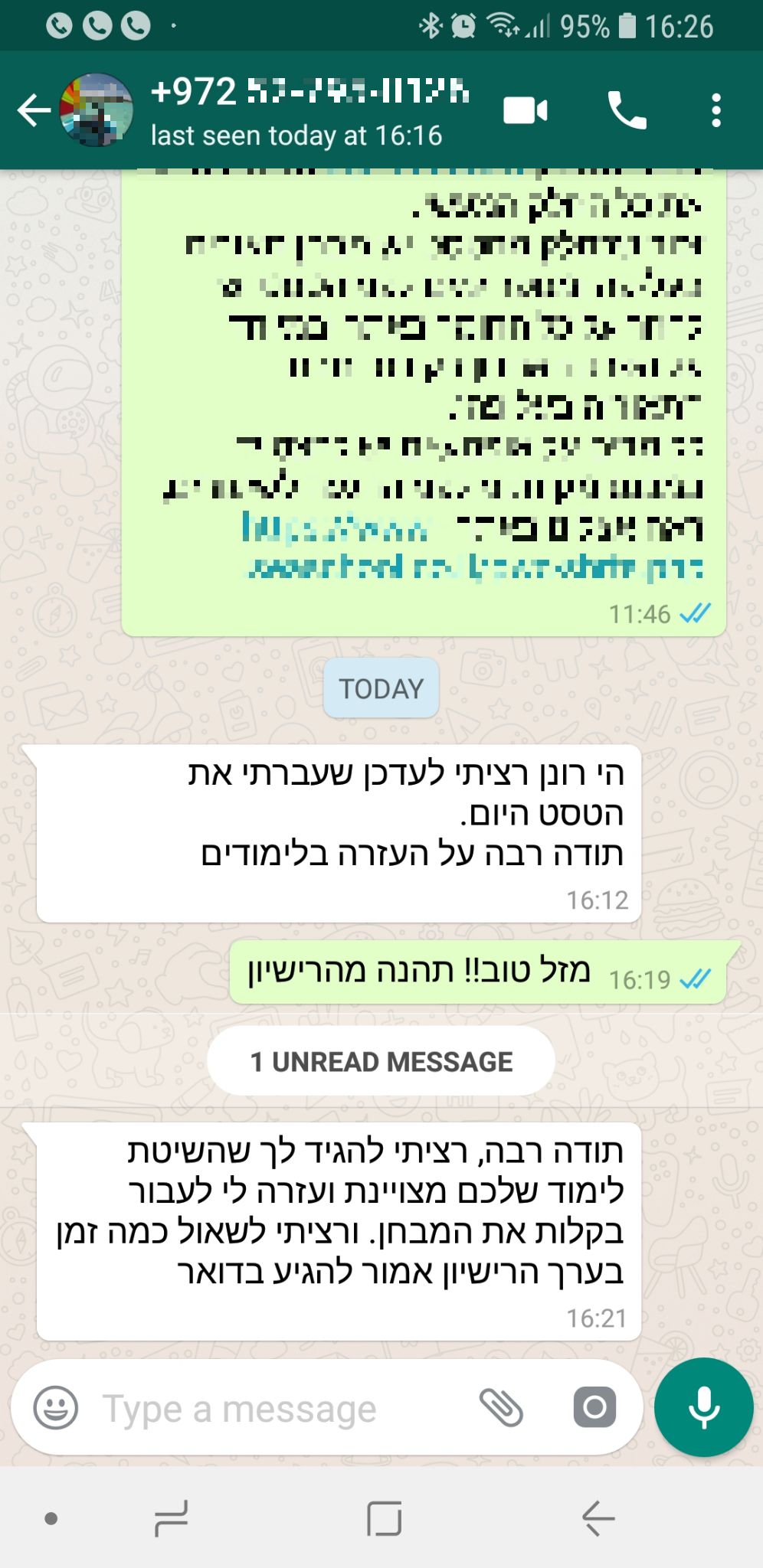
Task: Open the camera from the message bar
Action: coord(594,1407)
